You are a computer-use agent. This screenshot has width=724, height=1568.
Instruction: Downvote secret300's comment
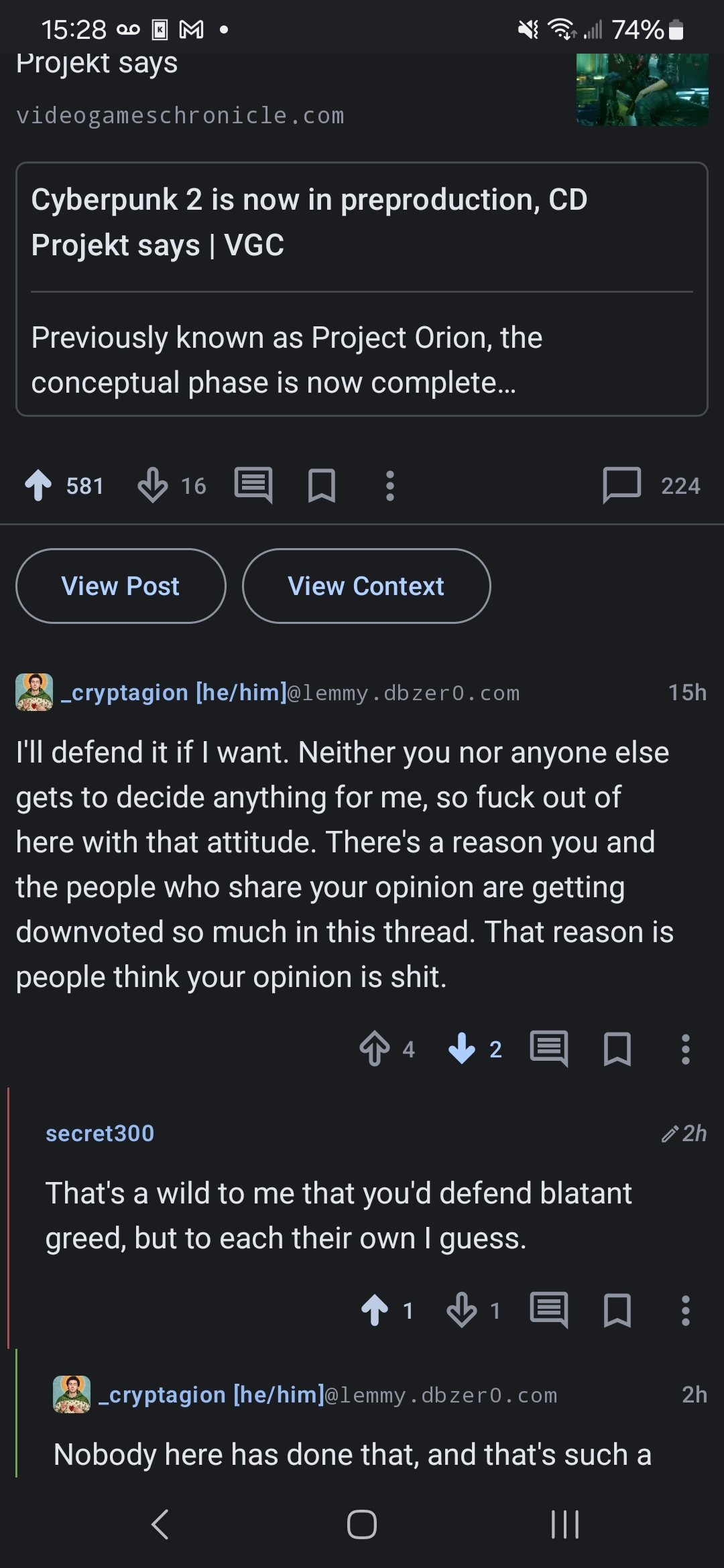(462, 1310)
